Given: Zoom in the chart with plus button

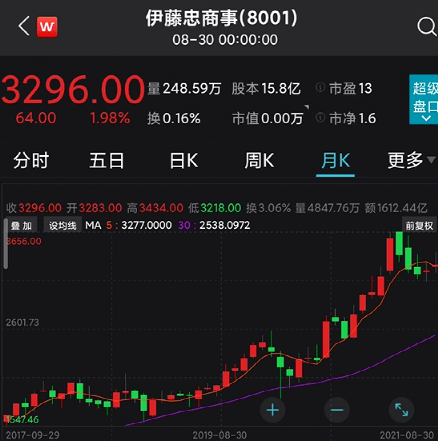Looking at the screenshot, I should click(x=273, y=410).
